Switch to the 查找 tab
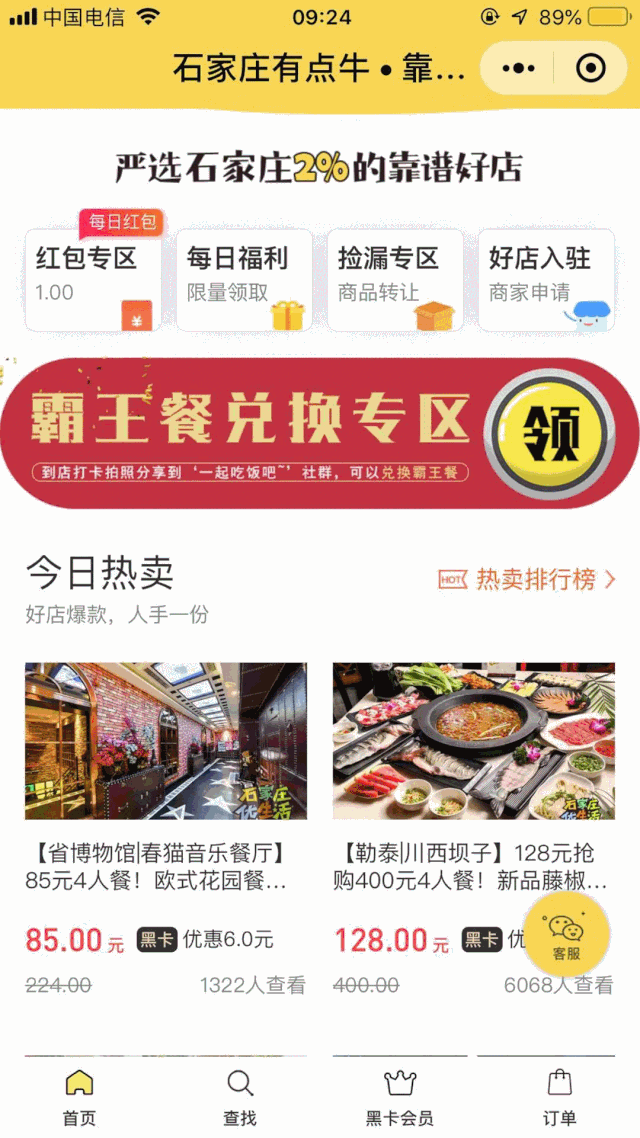Viewport: 640px width, 1138px height. [240, 1097]
